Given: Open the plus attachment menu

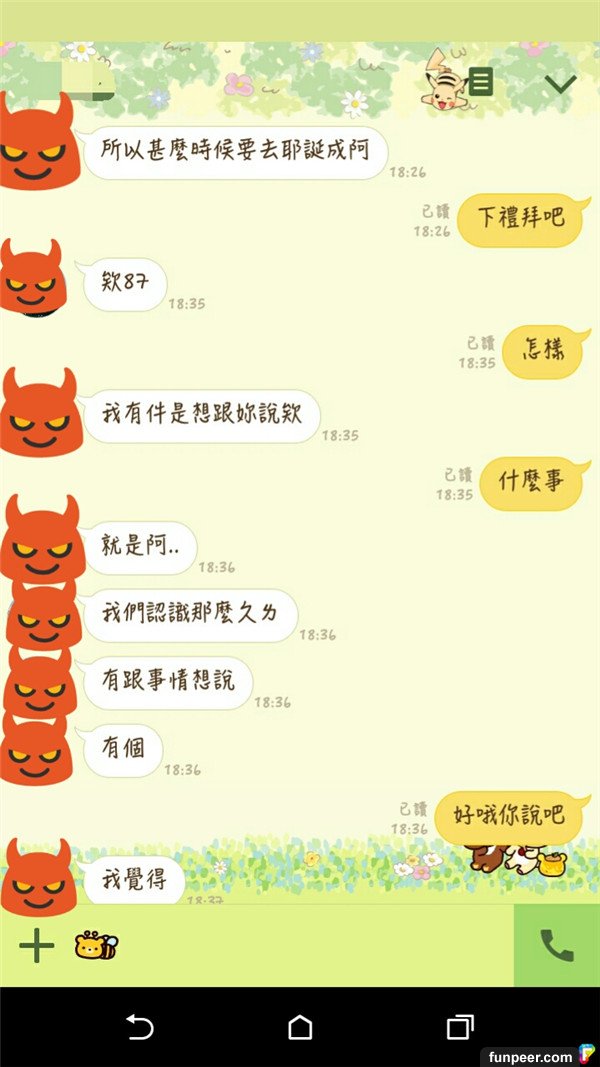Looking at the screenshot, I should (37, 945).
